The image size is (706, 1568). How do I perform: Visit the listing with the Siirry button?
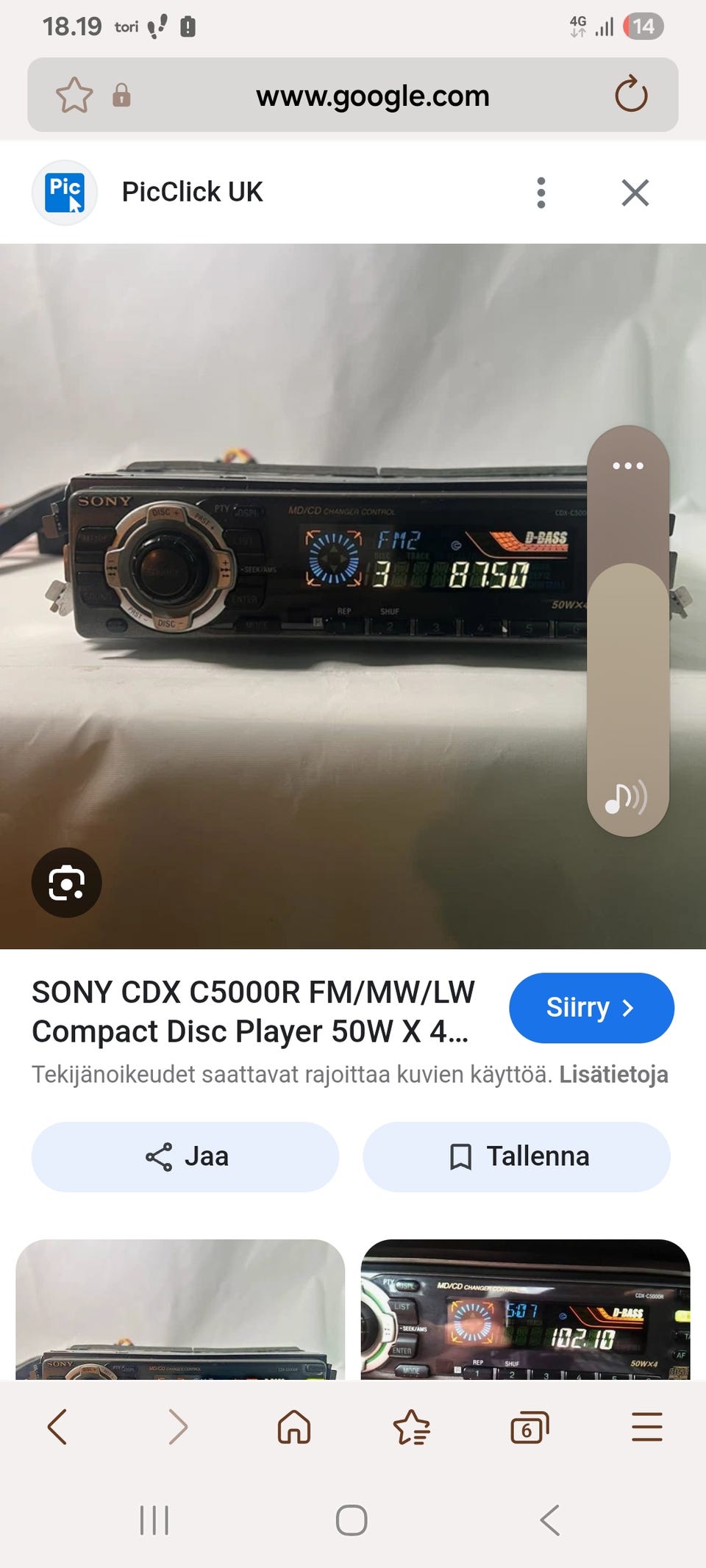tap(591, 1008)
